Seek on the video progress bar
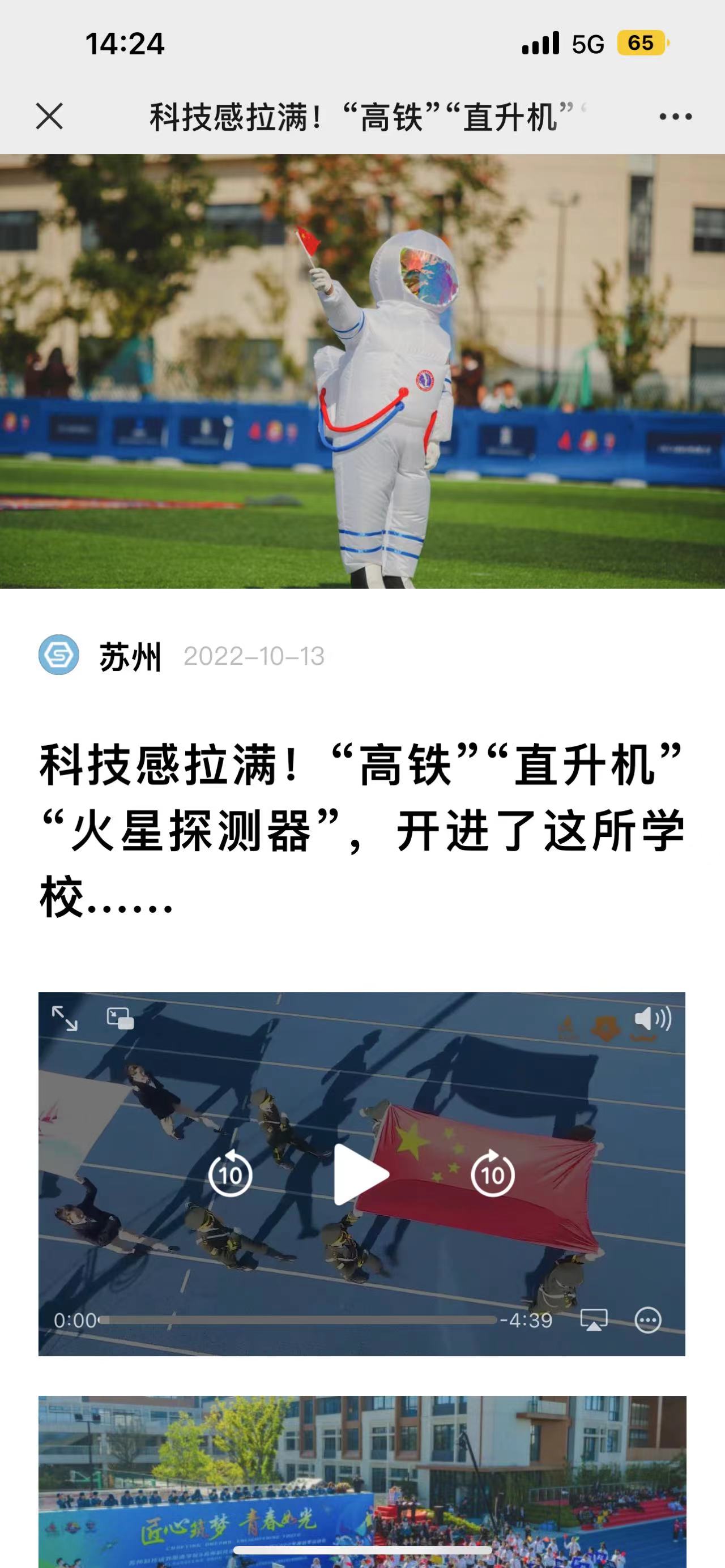Image resolution: width=725 pixels, height=1568 pixels. (x=298, y=1321)
